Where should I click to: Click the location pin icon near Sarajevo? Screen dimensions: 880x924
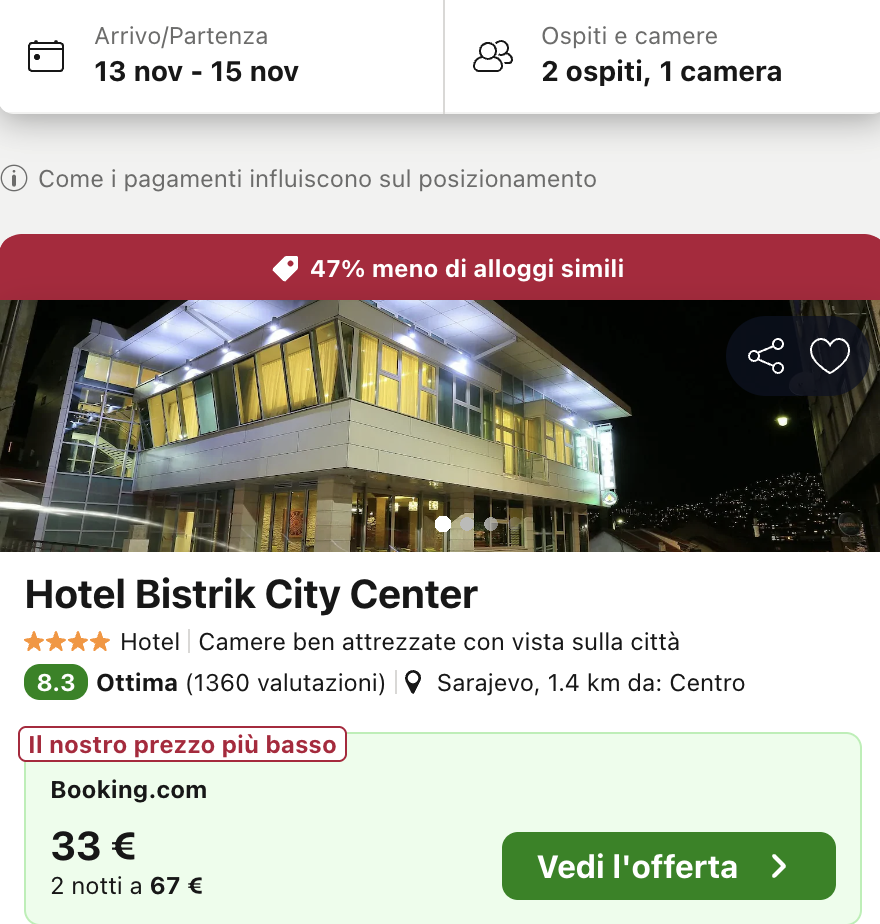tap(412, 682)
